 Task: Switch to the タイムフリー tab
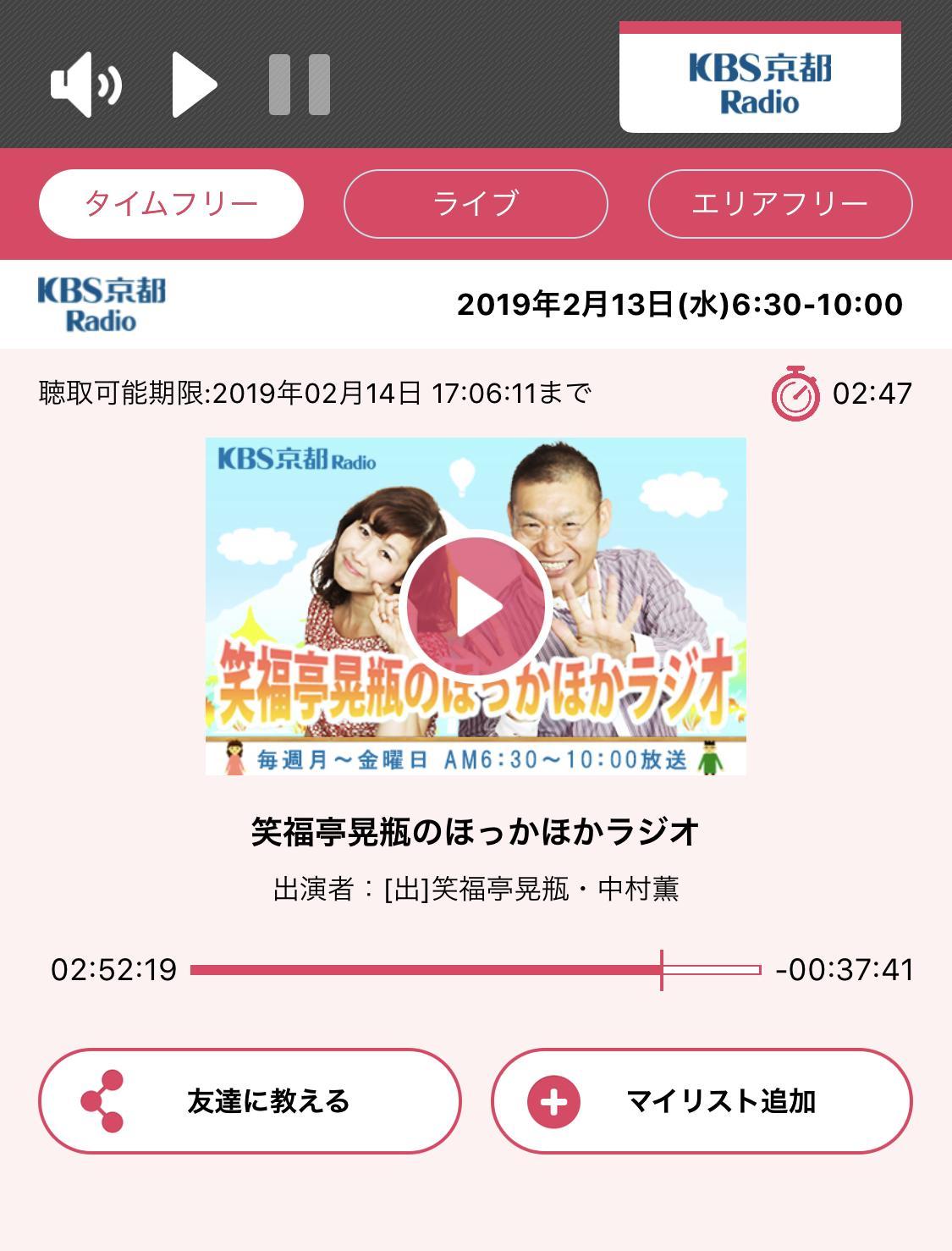(x=171, y=204)
